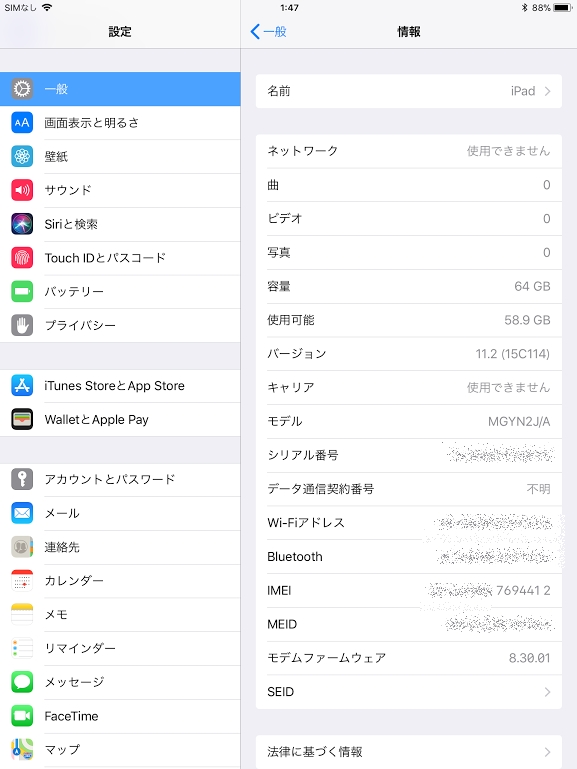Open リマインダー settings
This screenshot has height=769, width=577.
120,649
